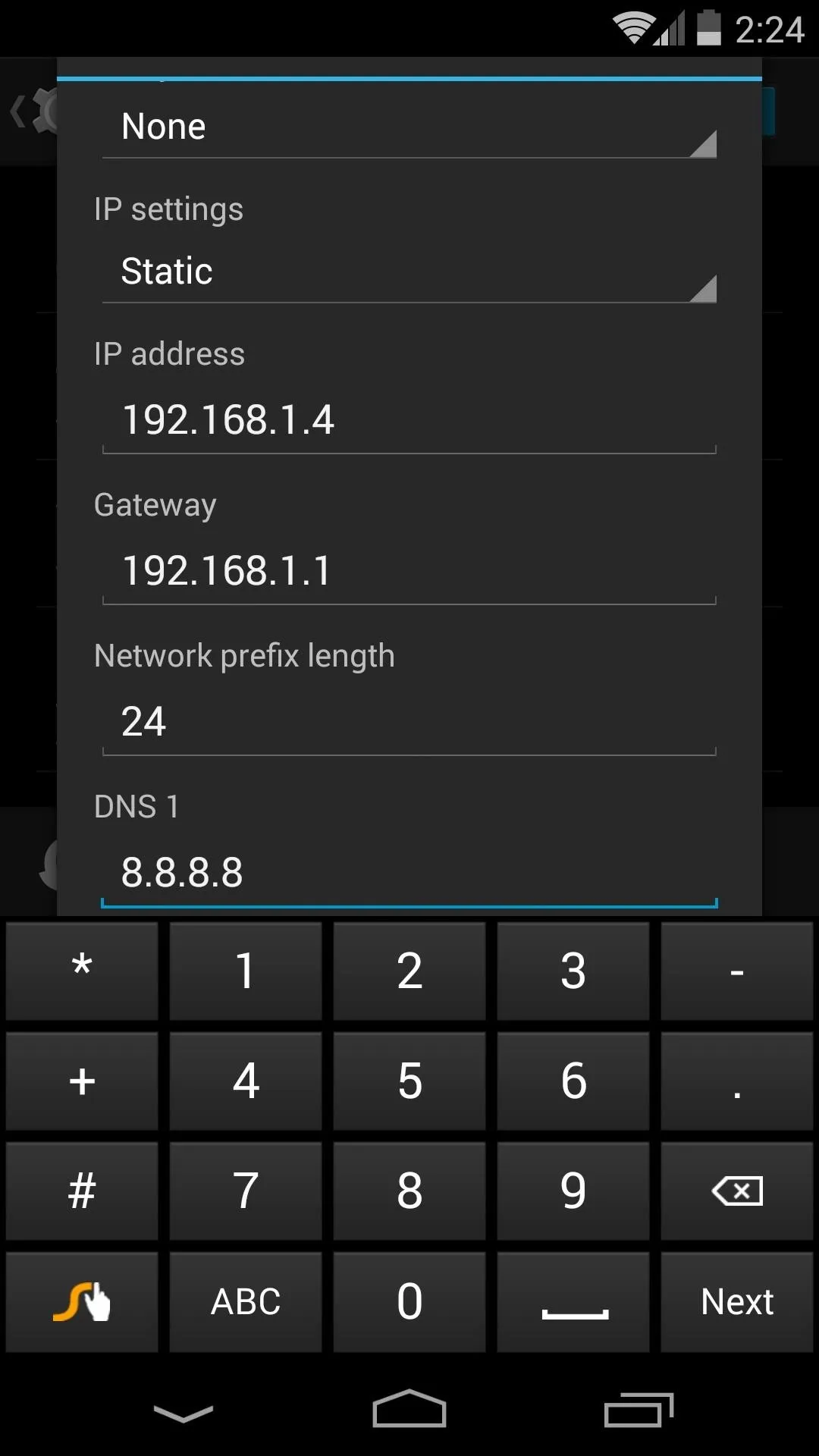This screenshot has width=819, height=1456.
Task: Type the digit 4 on the keypad
Action: [x=246, y=1081]
